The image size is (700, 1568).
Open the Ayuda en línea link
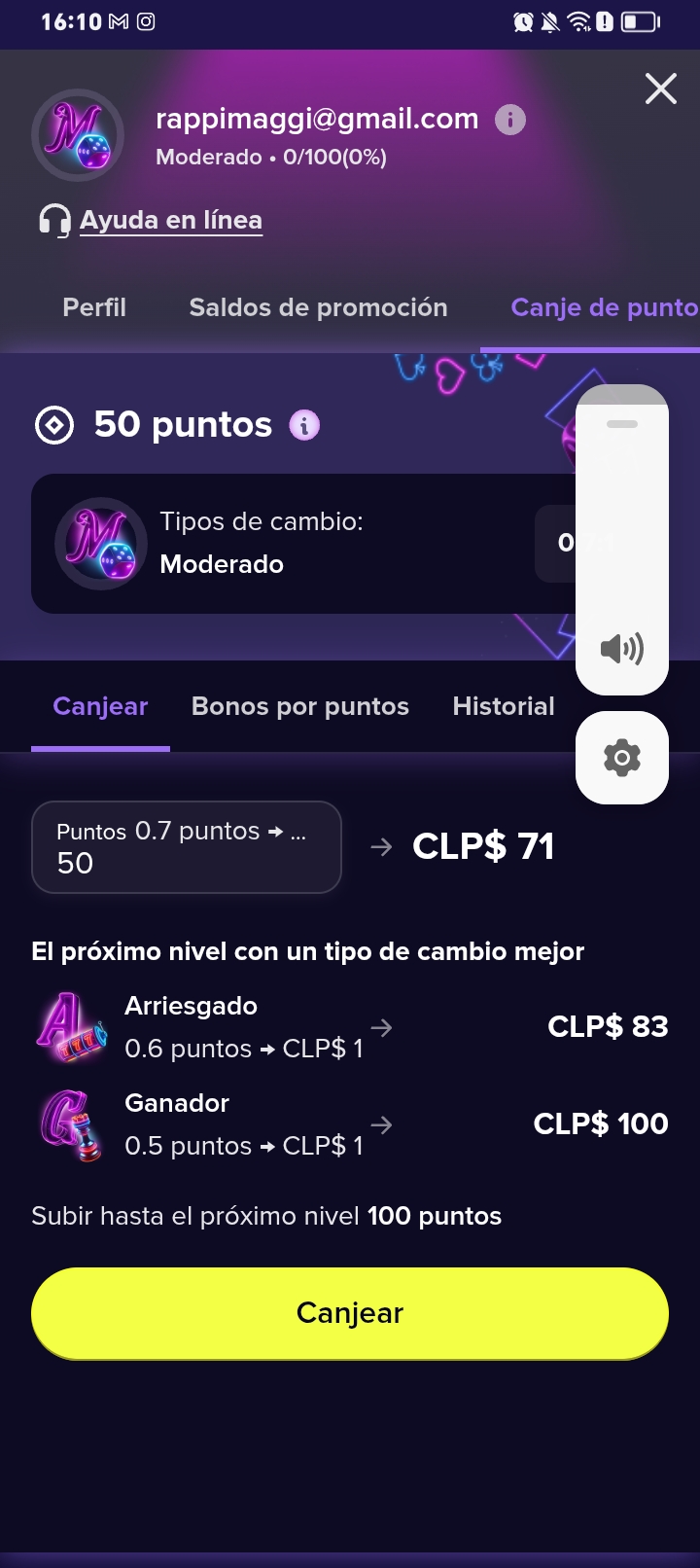click(170, 221)
